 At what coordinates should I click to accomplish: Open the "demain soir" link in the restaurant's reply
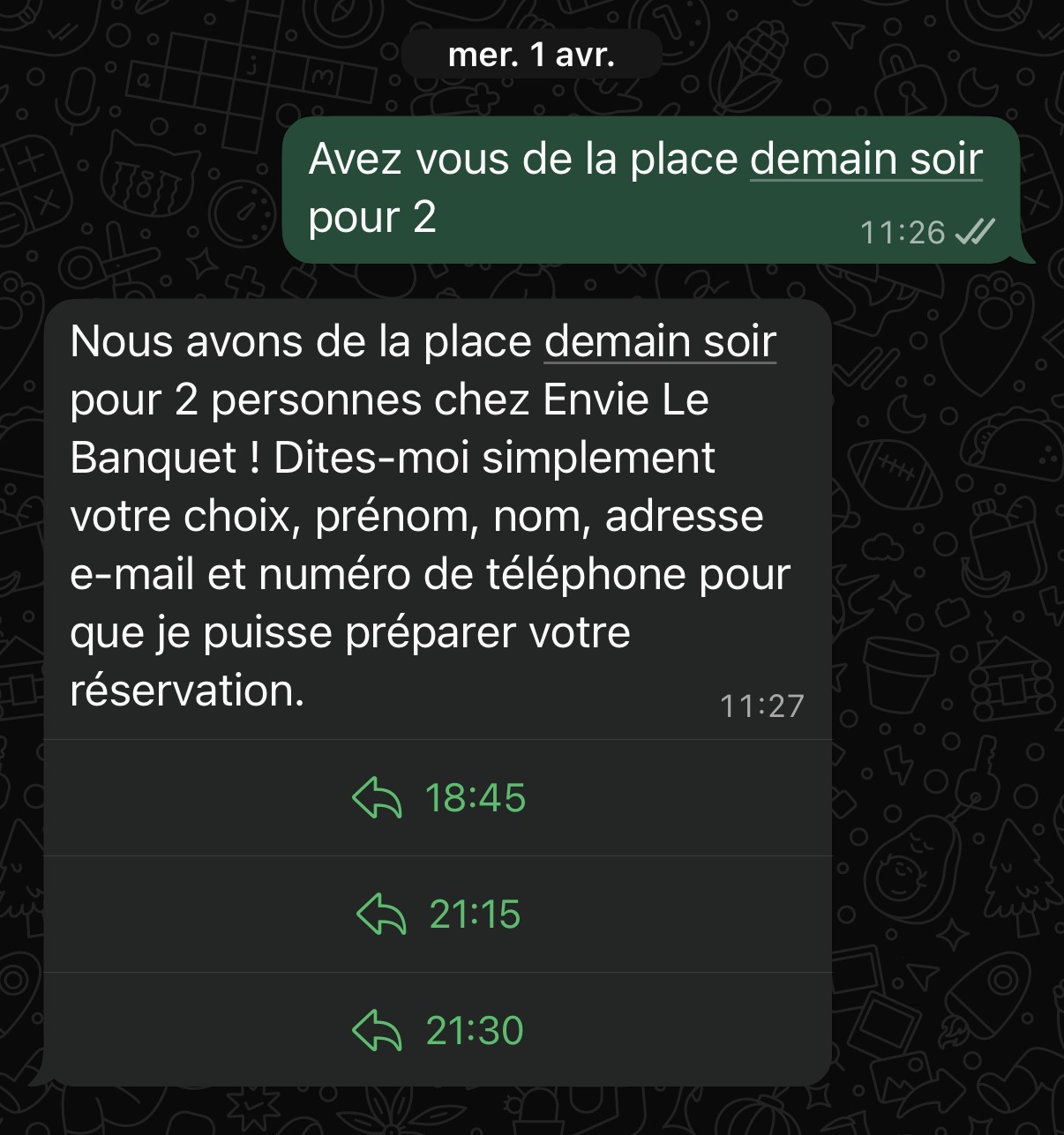[660, 342]
